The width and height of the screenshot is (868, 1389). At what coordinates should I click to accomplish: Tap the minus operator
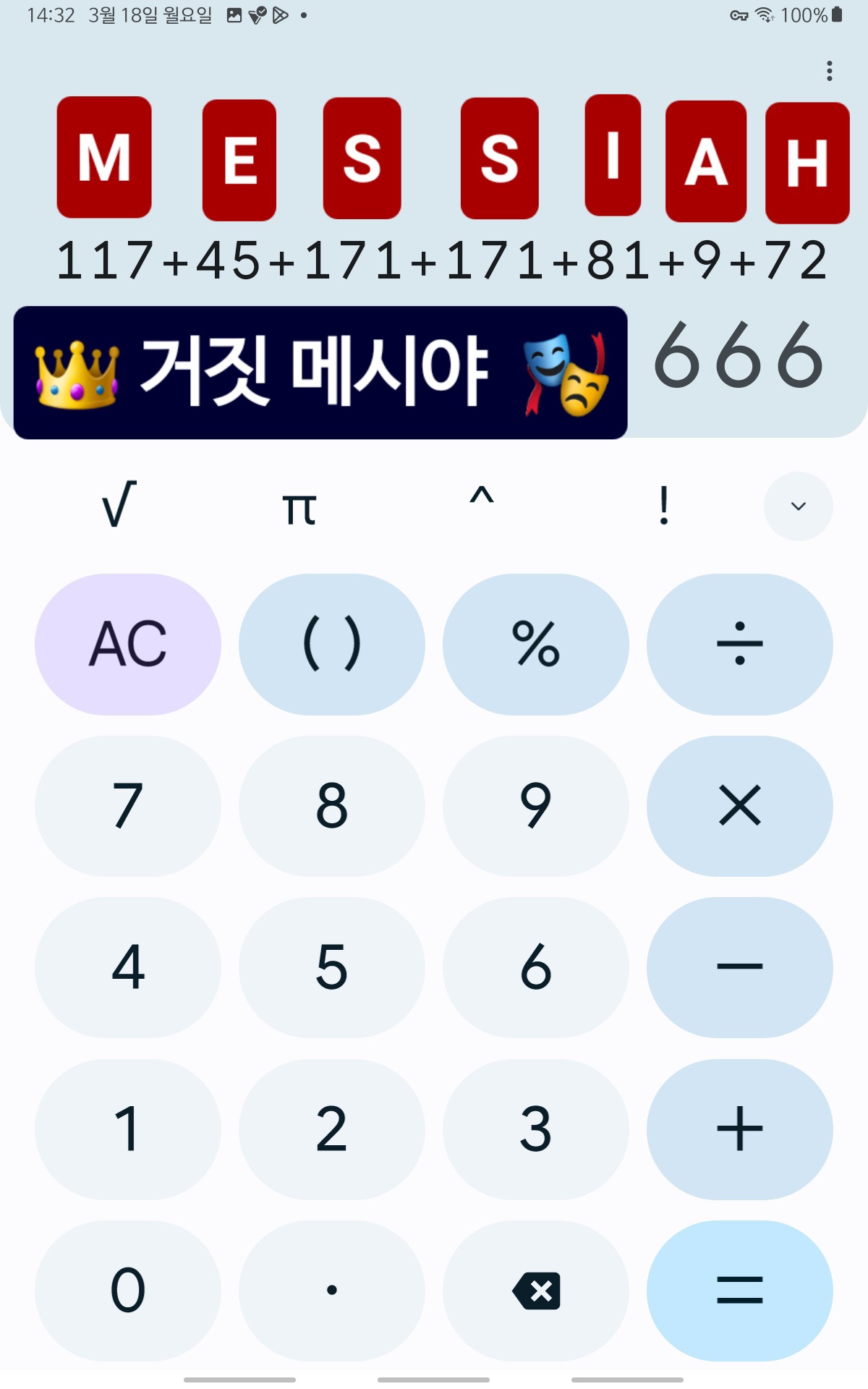tap(739, 967)
